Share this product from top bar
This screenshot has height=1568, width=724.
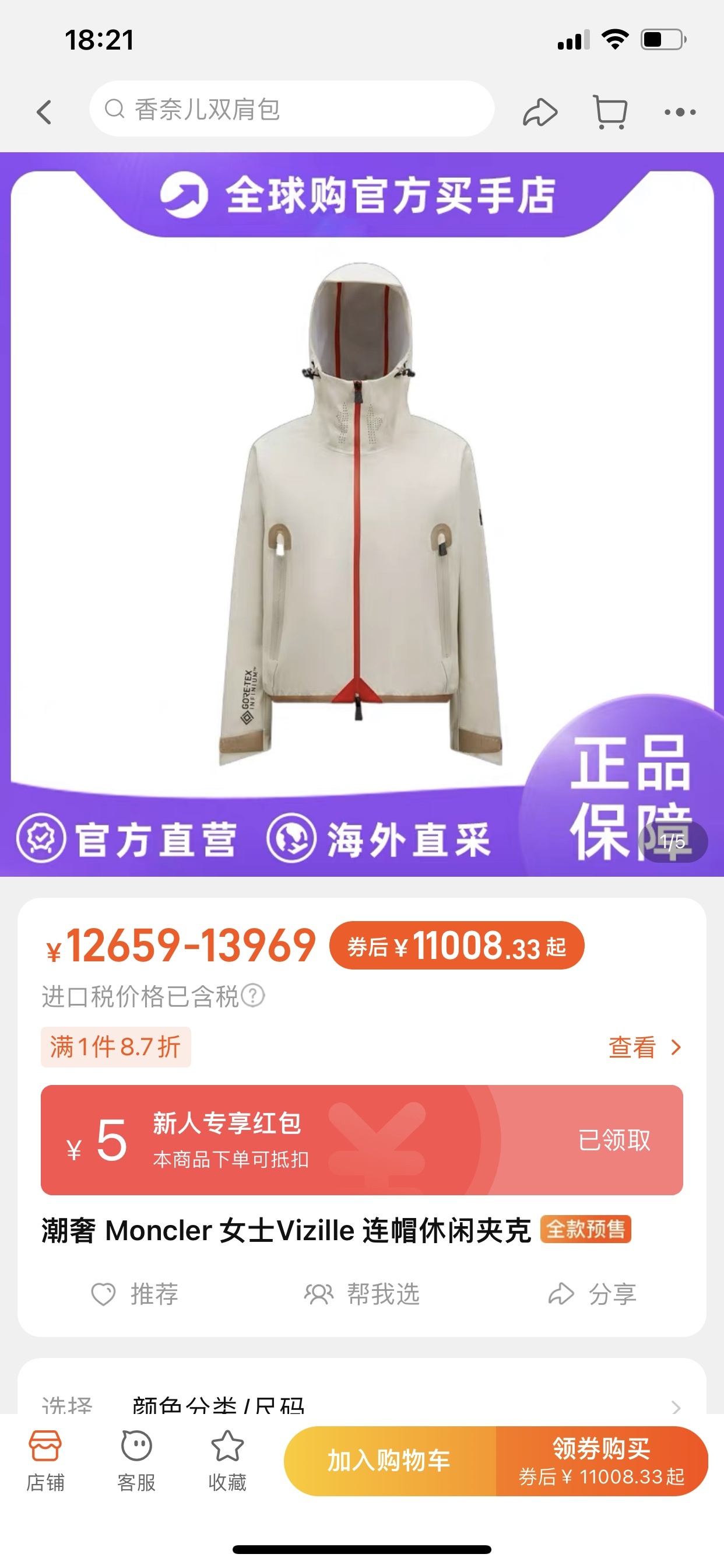(540, 112)
